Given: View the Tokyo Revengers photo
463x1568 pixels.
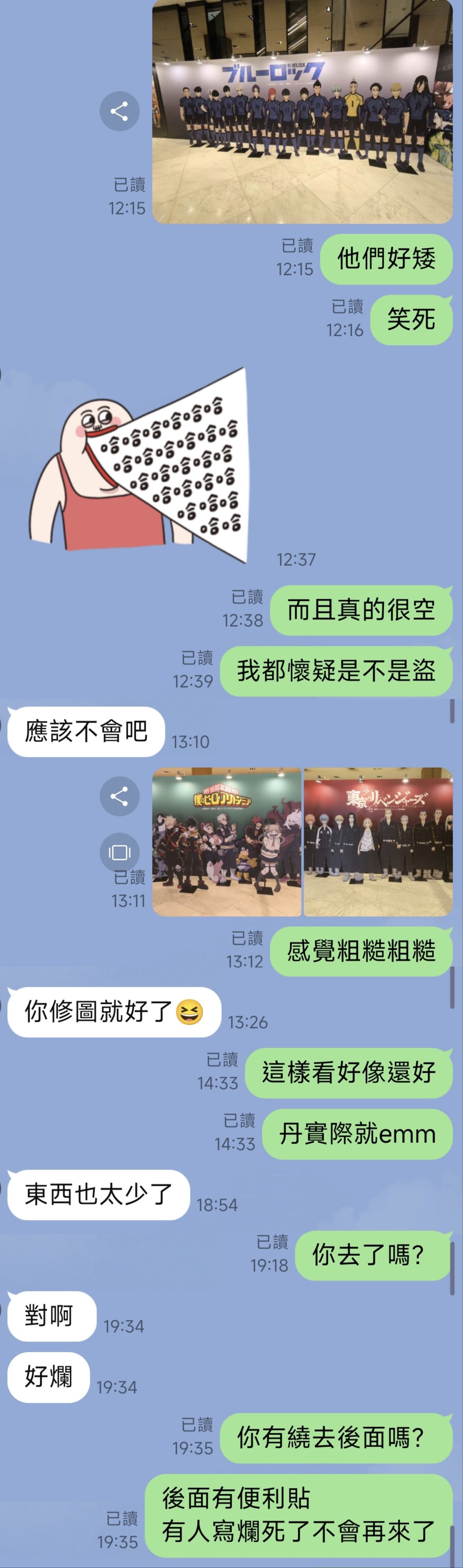Looking at the screenshot, I should (378, 841).
